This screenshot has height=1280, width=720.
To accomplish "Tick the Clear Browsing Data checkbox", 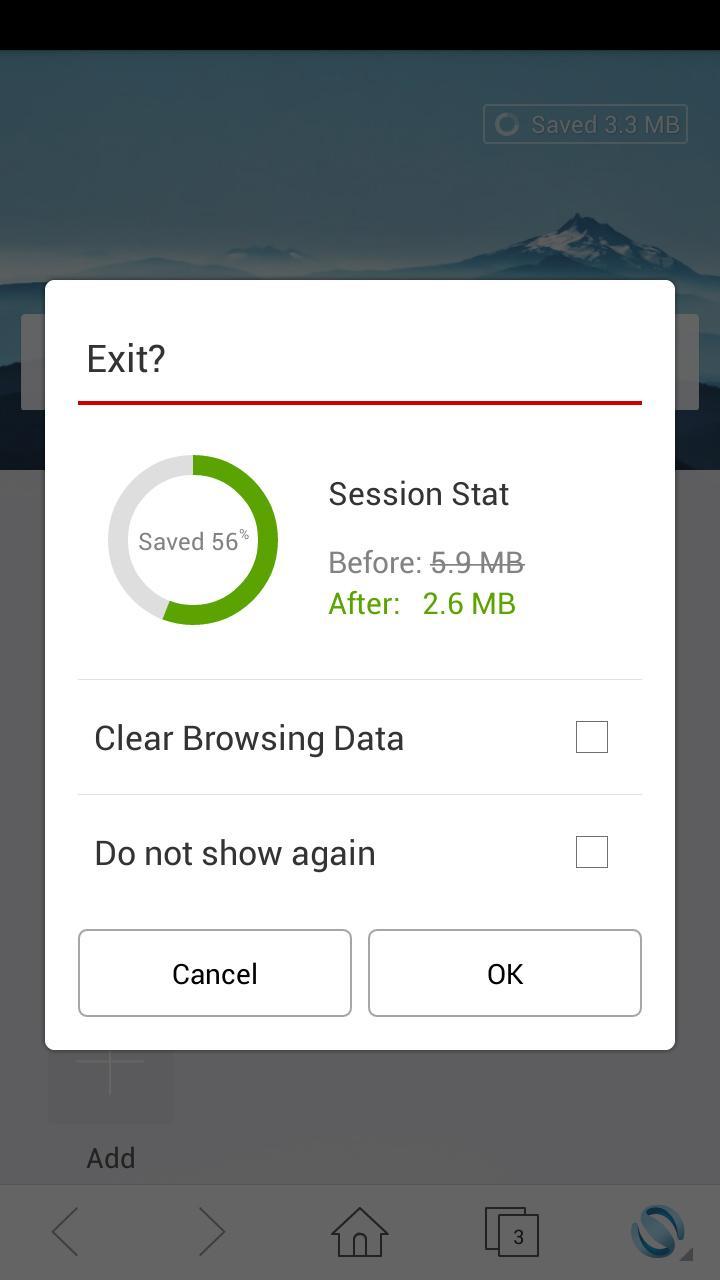I will pyautogui.click(x=592, y=737).
